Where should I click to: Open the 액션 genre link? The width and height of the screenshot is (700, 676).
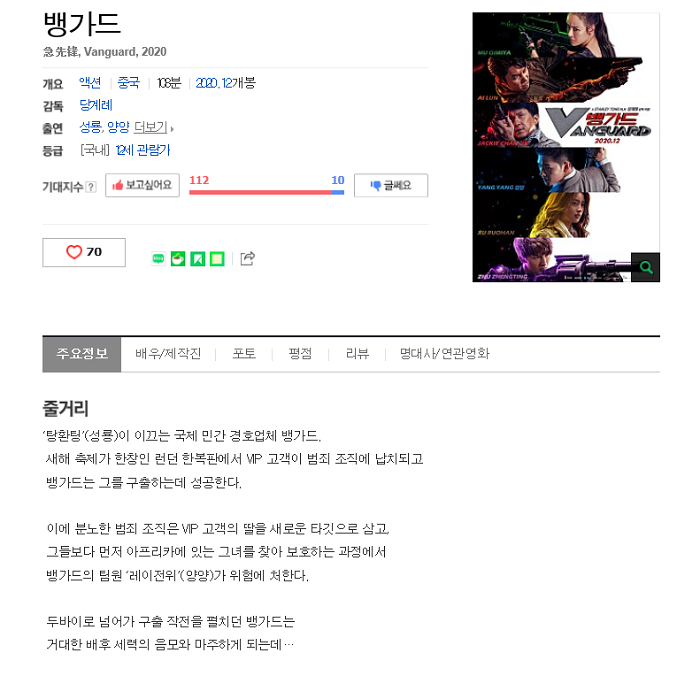90,83
